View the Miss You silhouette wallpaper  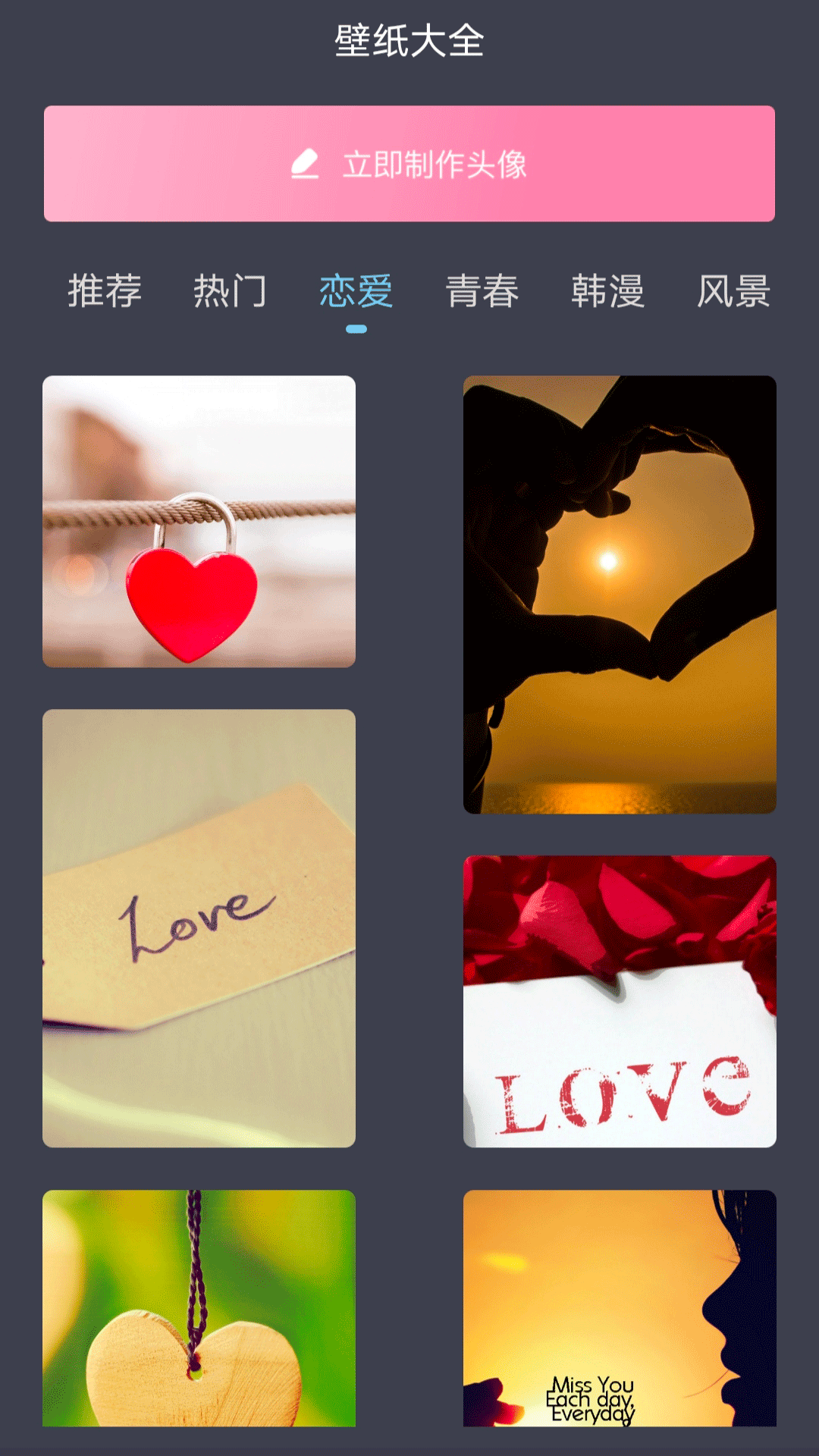click(620, 1307)
